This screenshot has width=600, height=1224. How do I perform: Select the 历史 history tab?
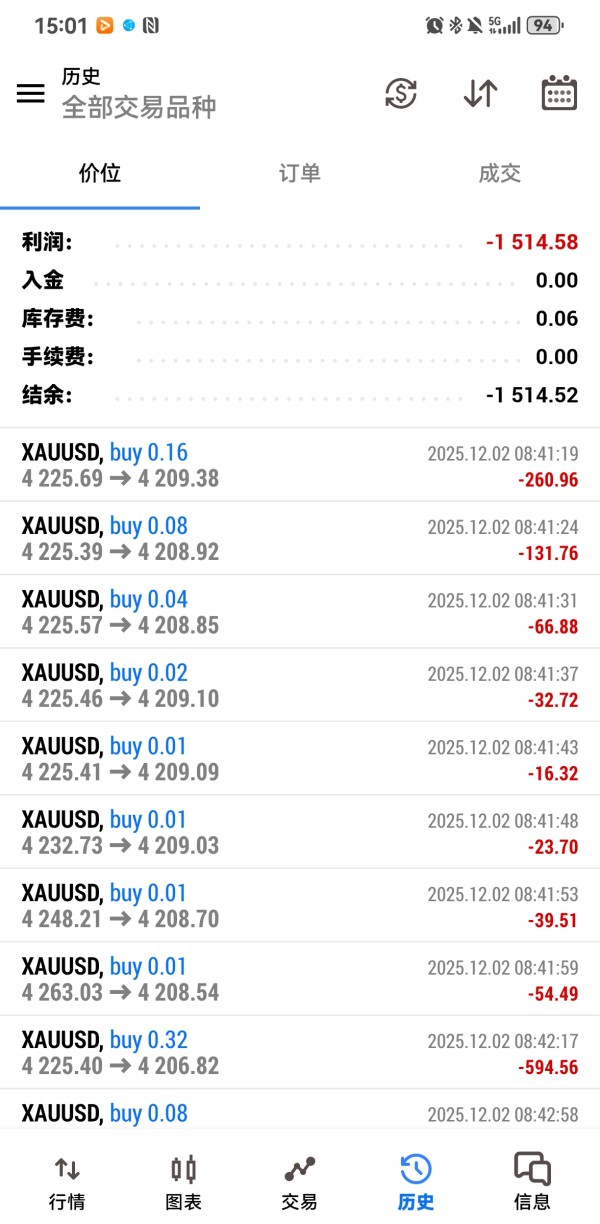pyautogui.click(x=416, y=1183)
